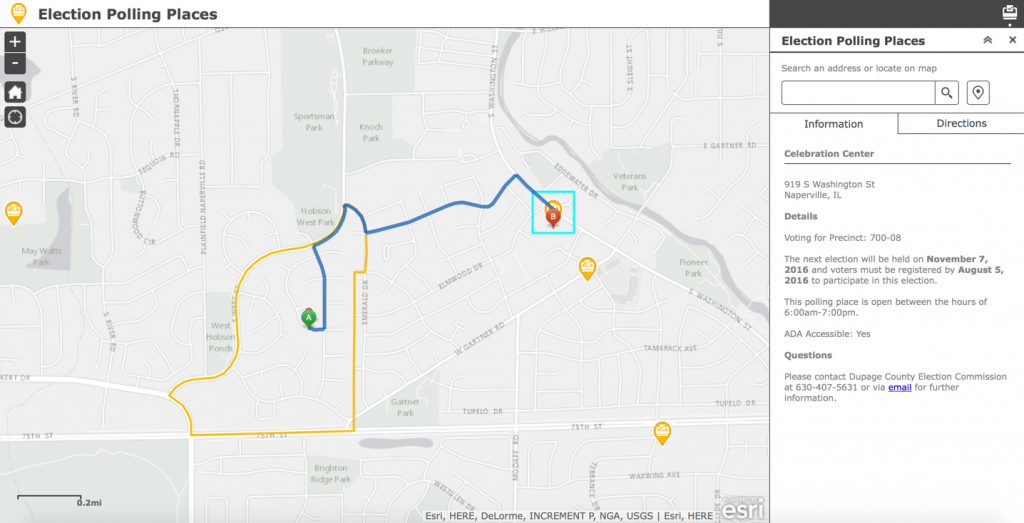Viewport: 1024px width, 523px height.
Task: Zoom out of the map
Action: pos(15,64)
